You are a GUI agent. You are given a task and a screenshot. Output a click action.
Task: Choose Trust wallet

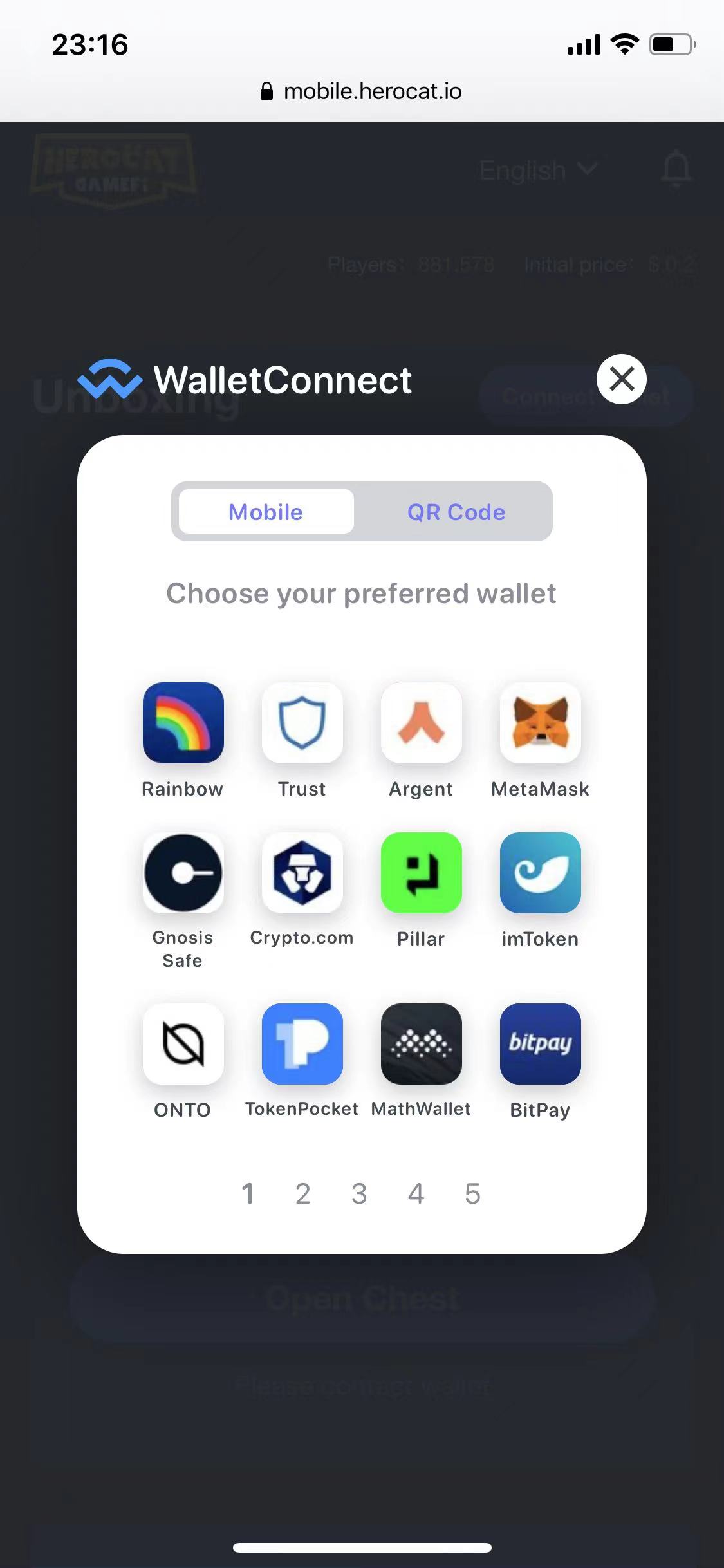point(302,723)
